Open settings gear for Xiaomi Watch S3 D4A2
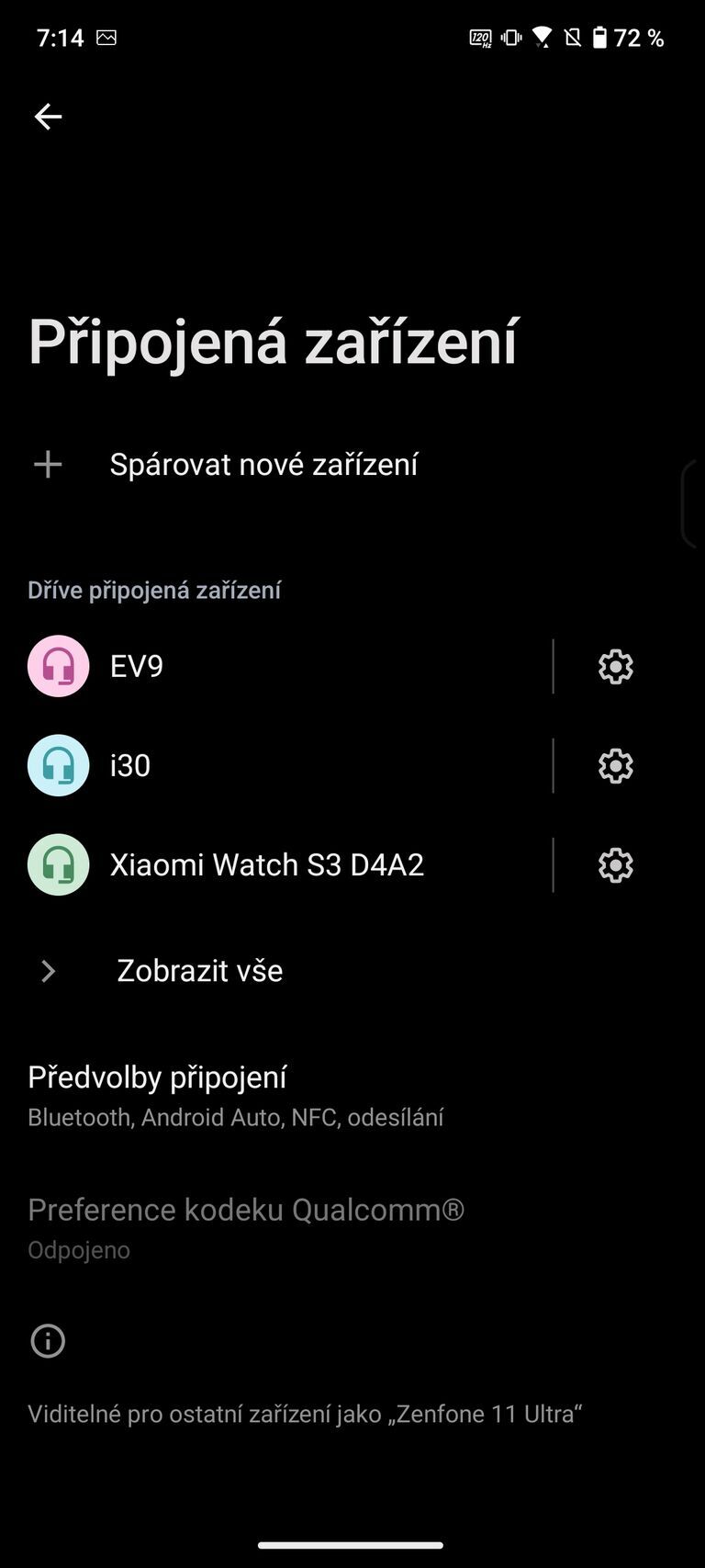 [615, 864]
